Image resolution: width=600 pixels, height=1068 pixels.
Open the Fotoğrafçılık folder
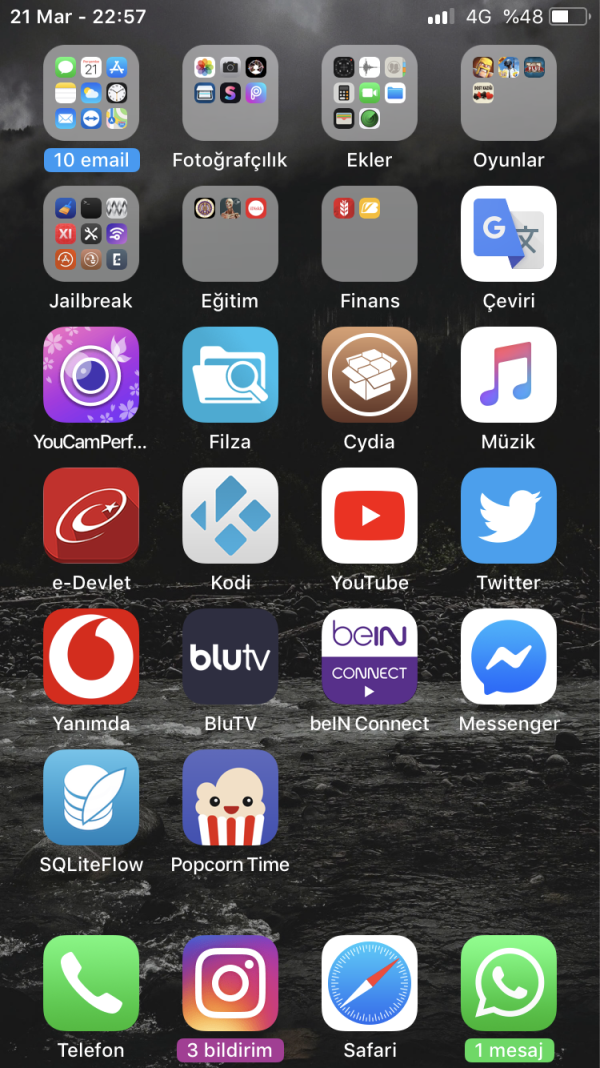(x=230, y=93)
